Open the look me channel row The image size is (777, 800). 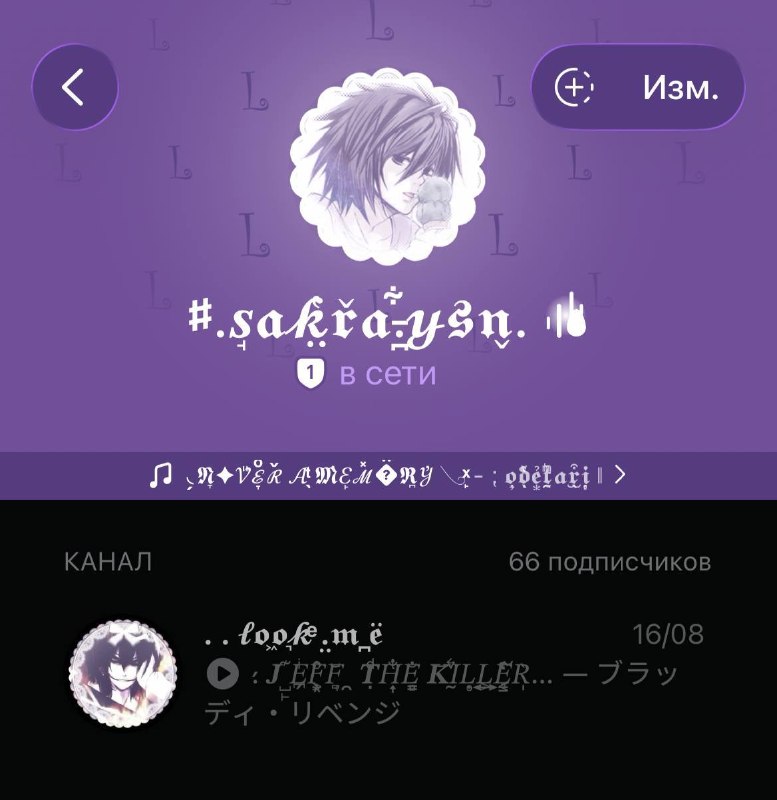coord(388,673)
